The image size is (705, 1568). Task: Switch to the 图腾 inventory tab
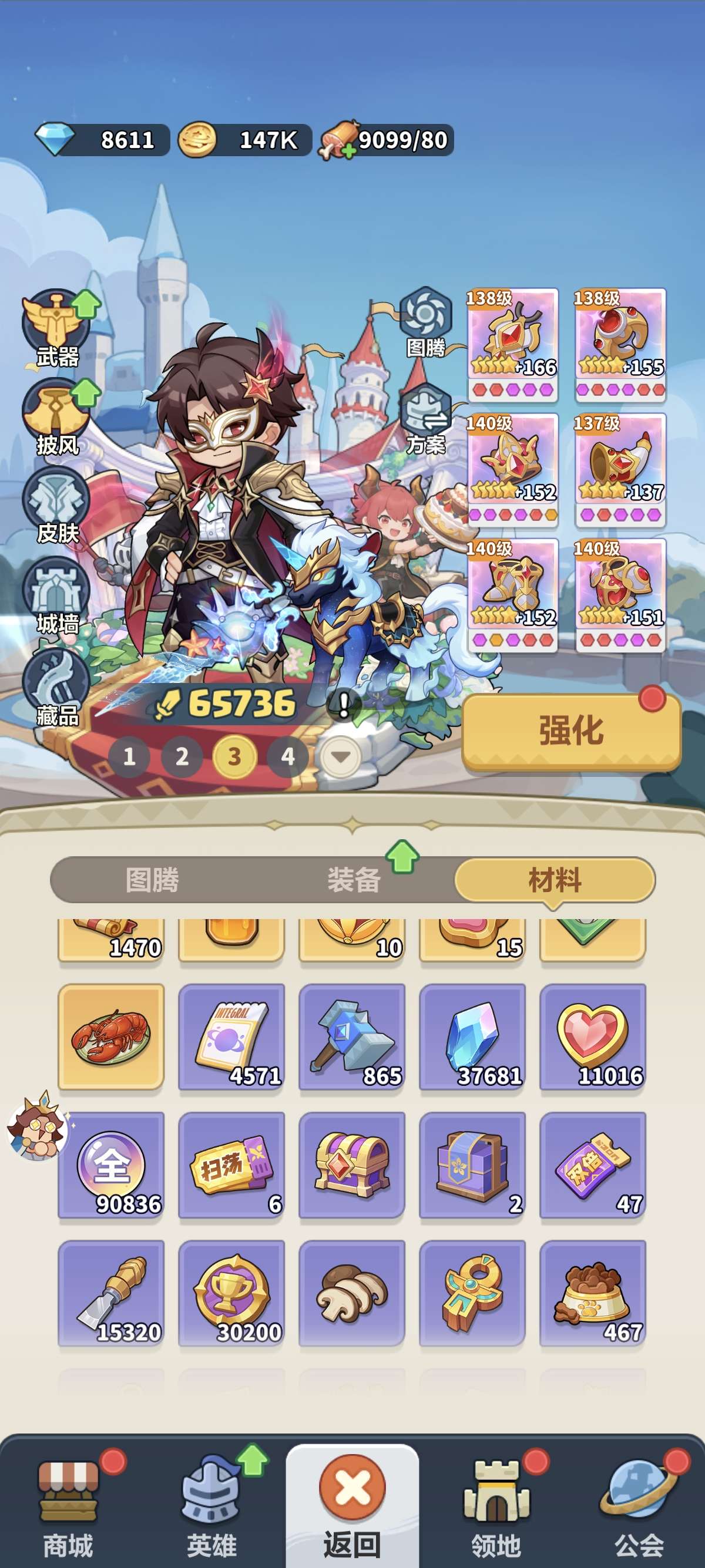(152, 880)
